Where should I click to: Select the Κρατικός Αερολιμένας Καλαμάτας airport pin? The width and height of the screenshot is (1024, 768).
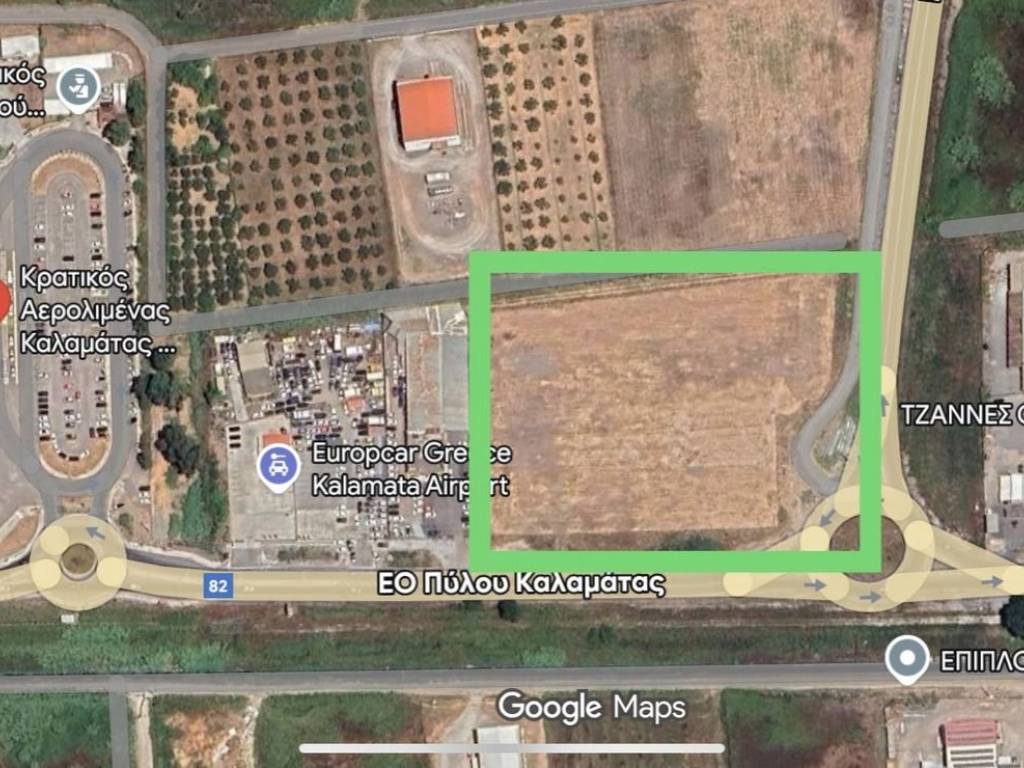coord(3,300)
